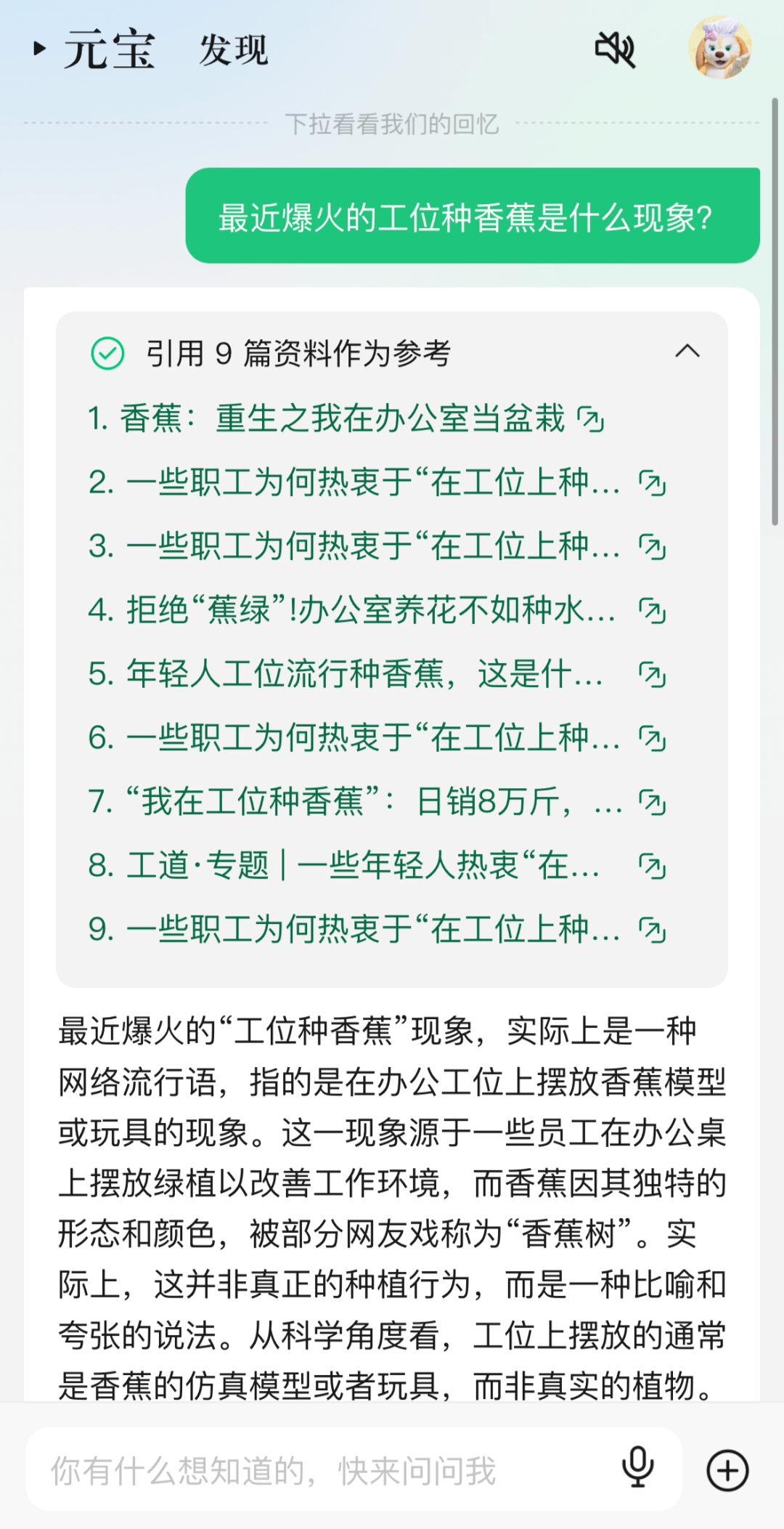Open reference 1 香蕉:重生之我在办公室当盆栽
Viewport: 784px width, 1529px height.
tap(345, 419)
